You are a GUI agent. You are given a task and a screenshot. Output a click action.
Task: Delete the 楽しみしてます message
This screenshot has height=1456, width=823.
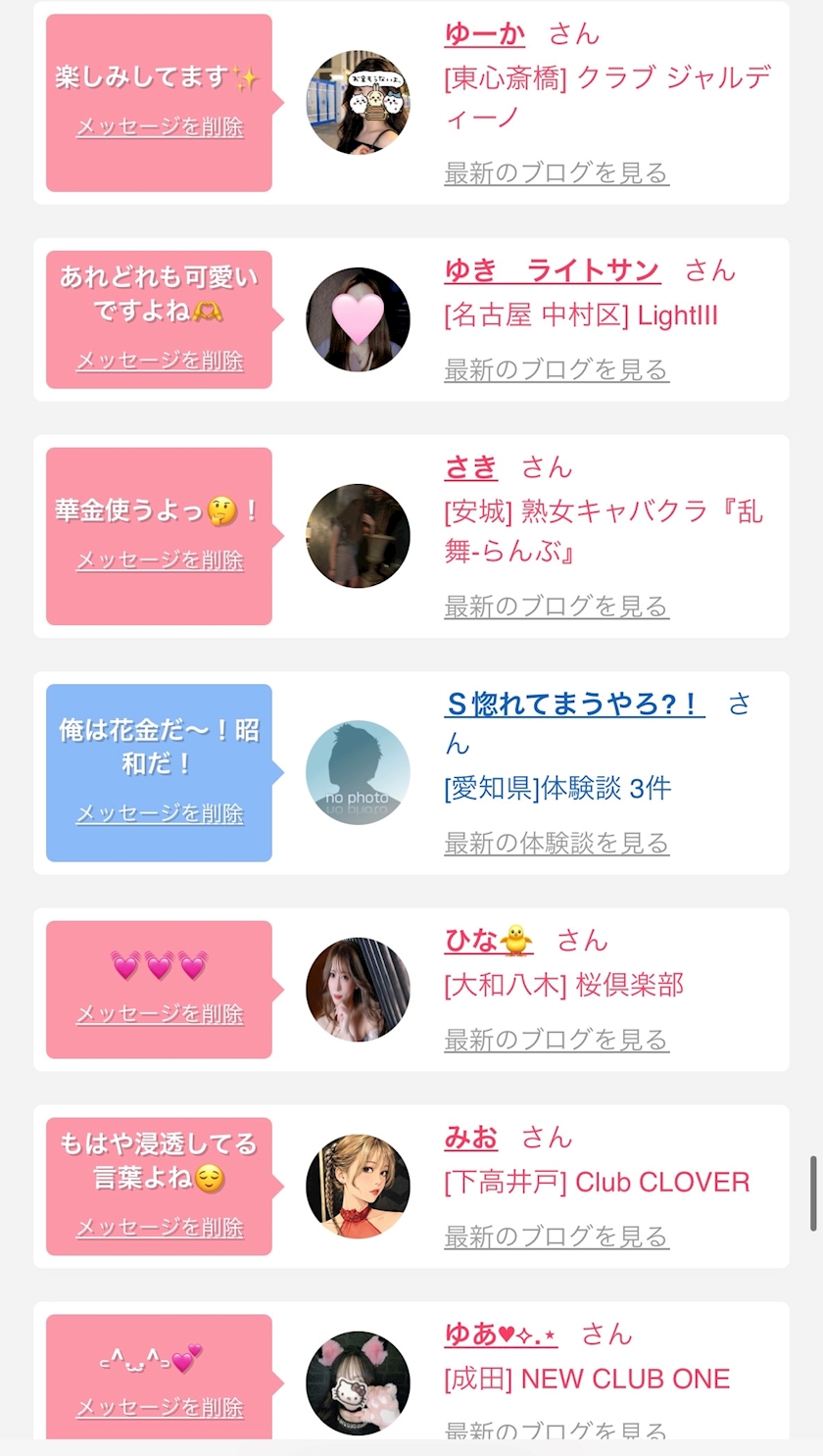click(160, 127)
